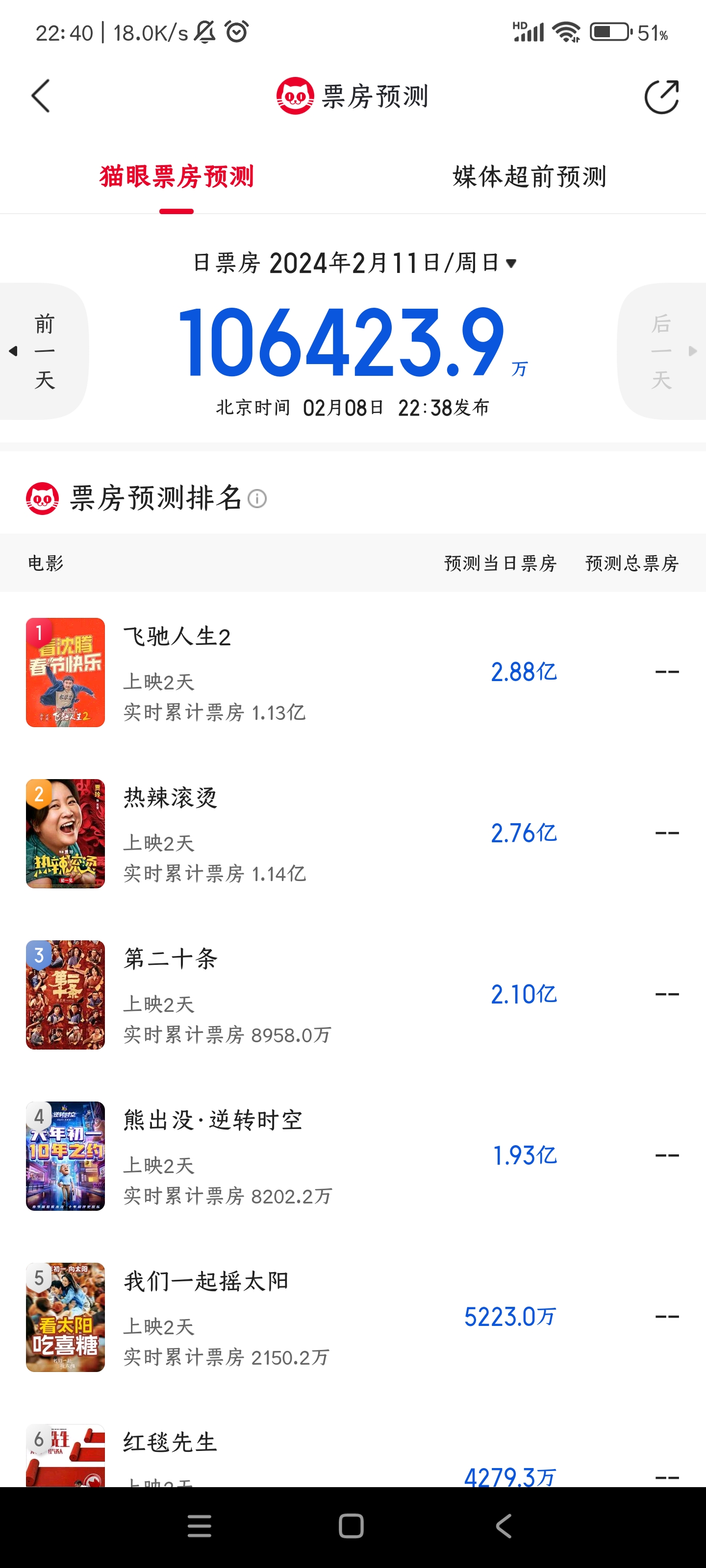The image size is (706, 1568).
Task: Open the movie 飞驰人生2
Action: pos(353,673)
